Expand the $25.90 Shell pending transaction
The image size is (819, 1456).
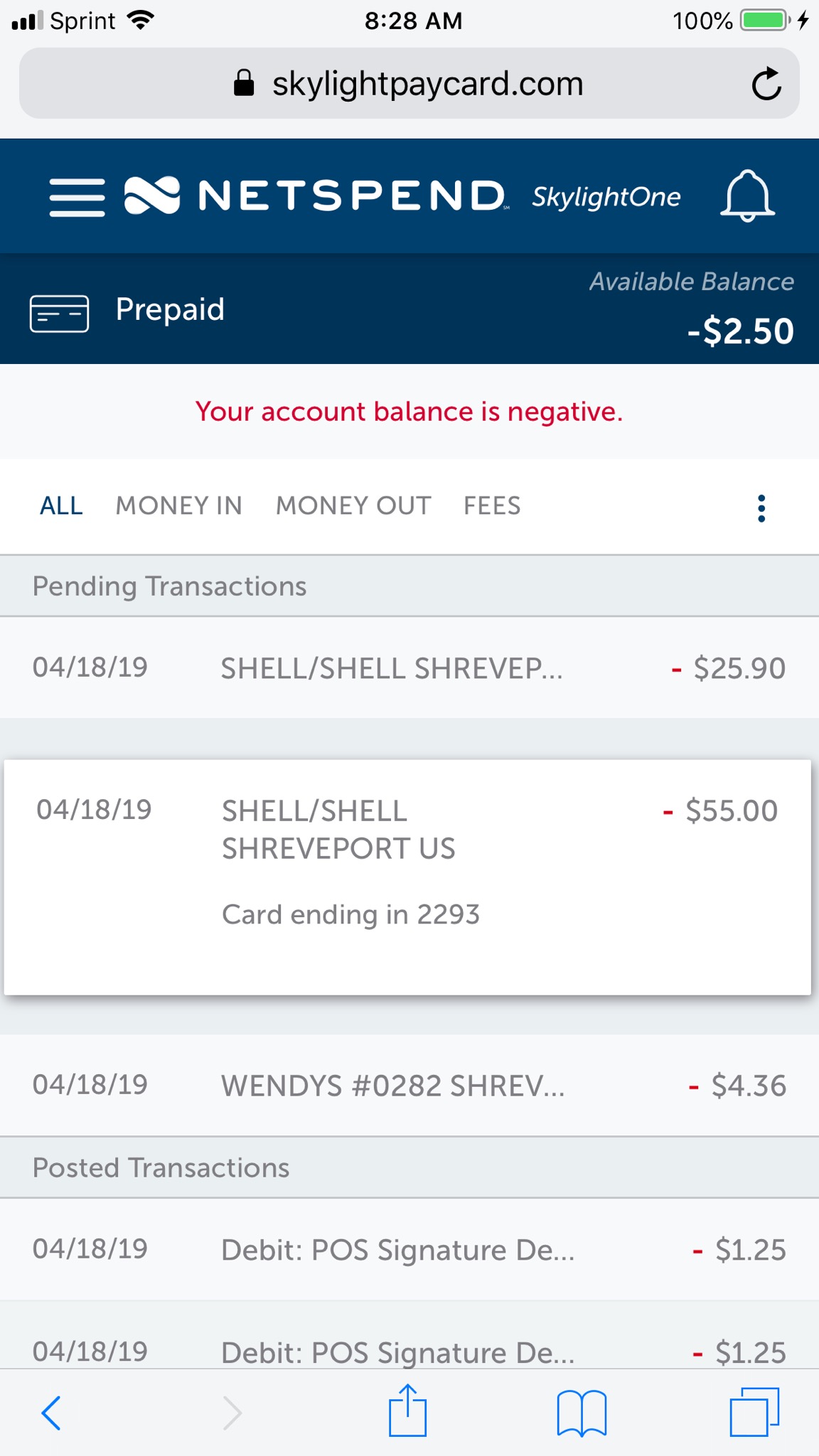coord(409,668)
